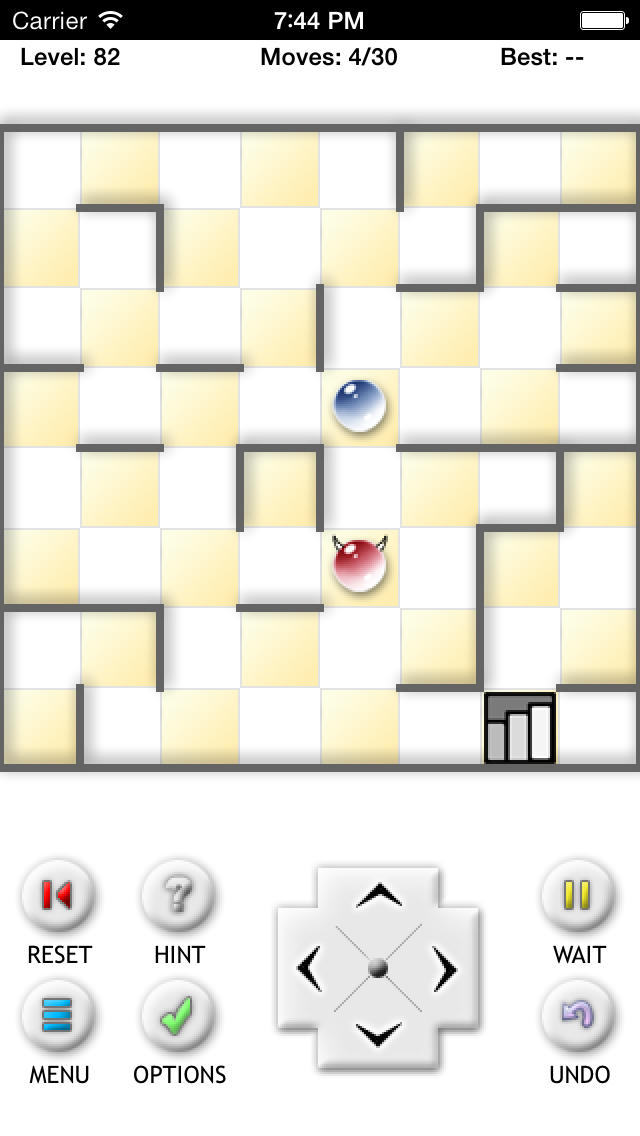This screenshot has width=640, height=1136.
Task: Tap the Wait button to skip a turn
Action: coord(579,897)
